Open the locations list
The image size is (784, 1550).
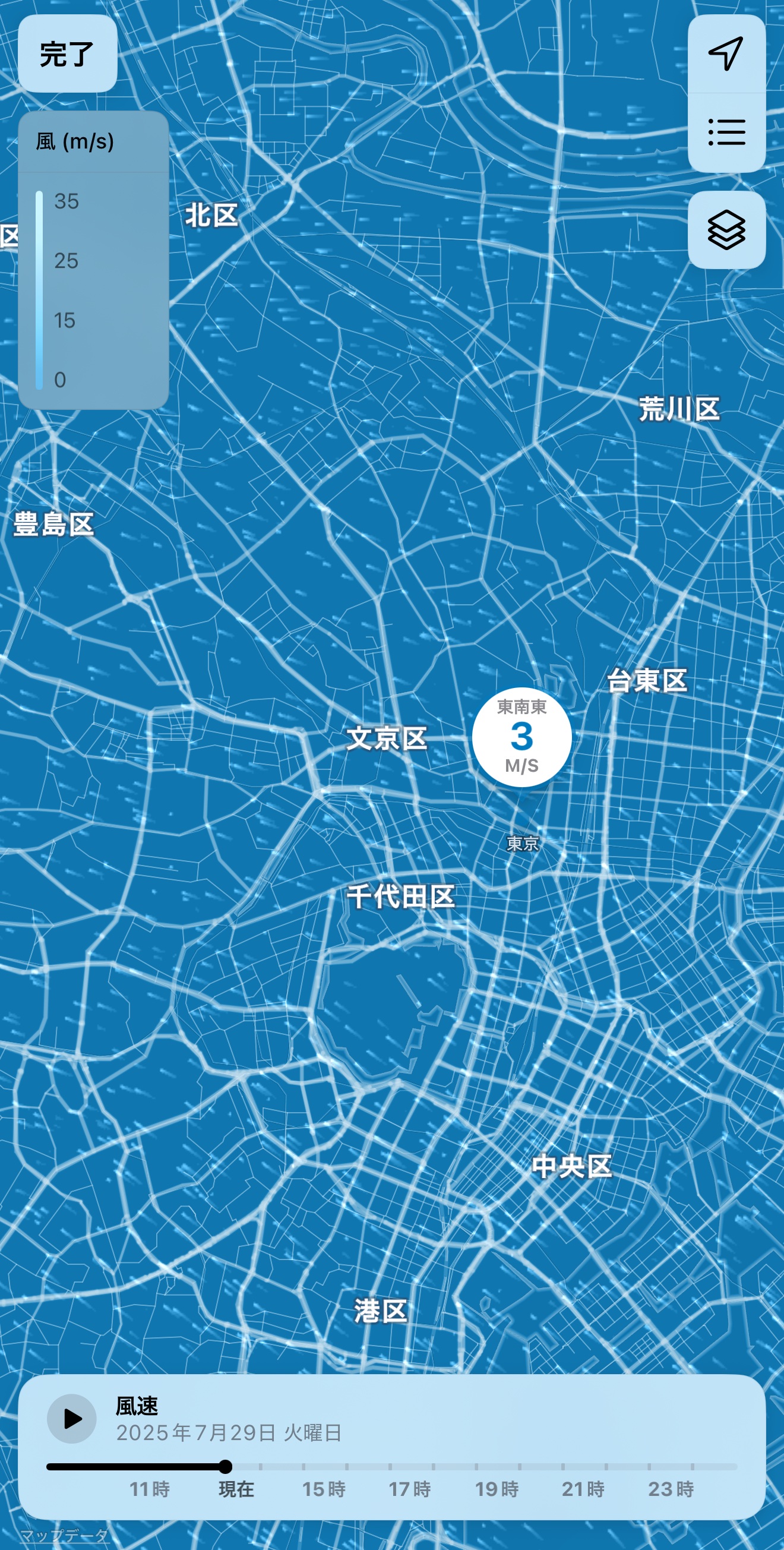[726, 132]
